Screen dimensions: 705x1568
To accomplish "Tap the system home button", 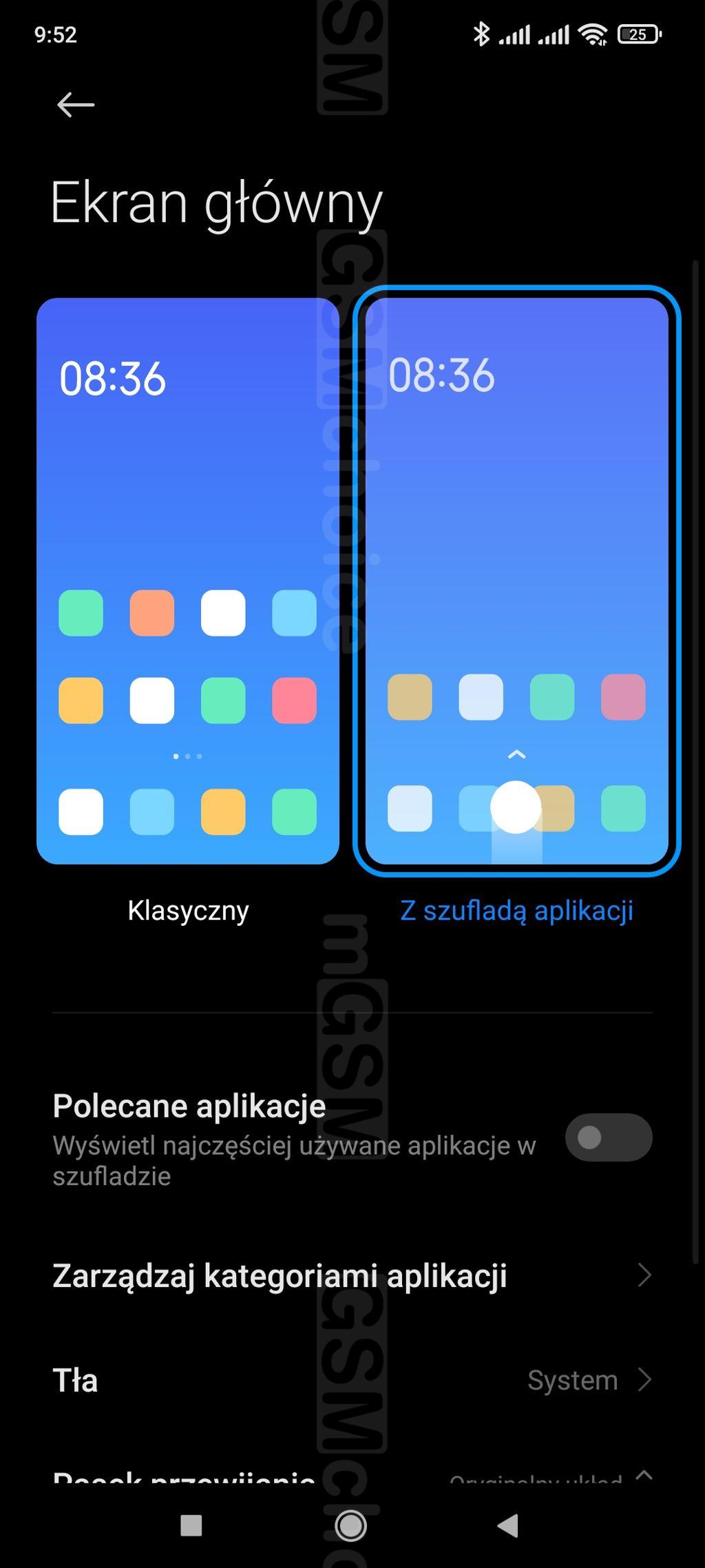I will pyautogui.click(x=351, y=1526).
